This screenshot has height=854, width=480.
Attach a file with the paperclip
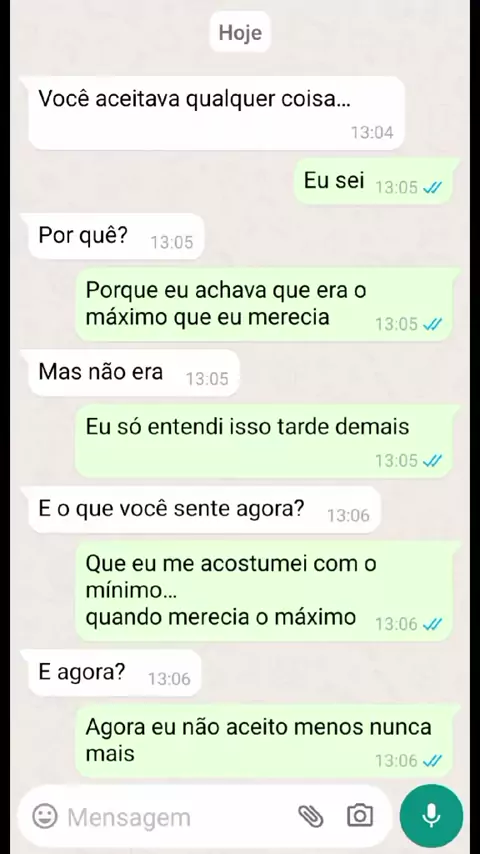coord(311,816)
